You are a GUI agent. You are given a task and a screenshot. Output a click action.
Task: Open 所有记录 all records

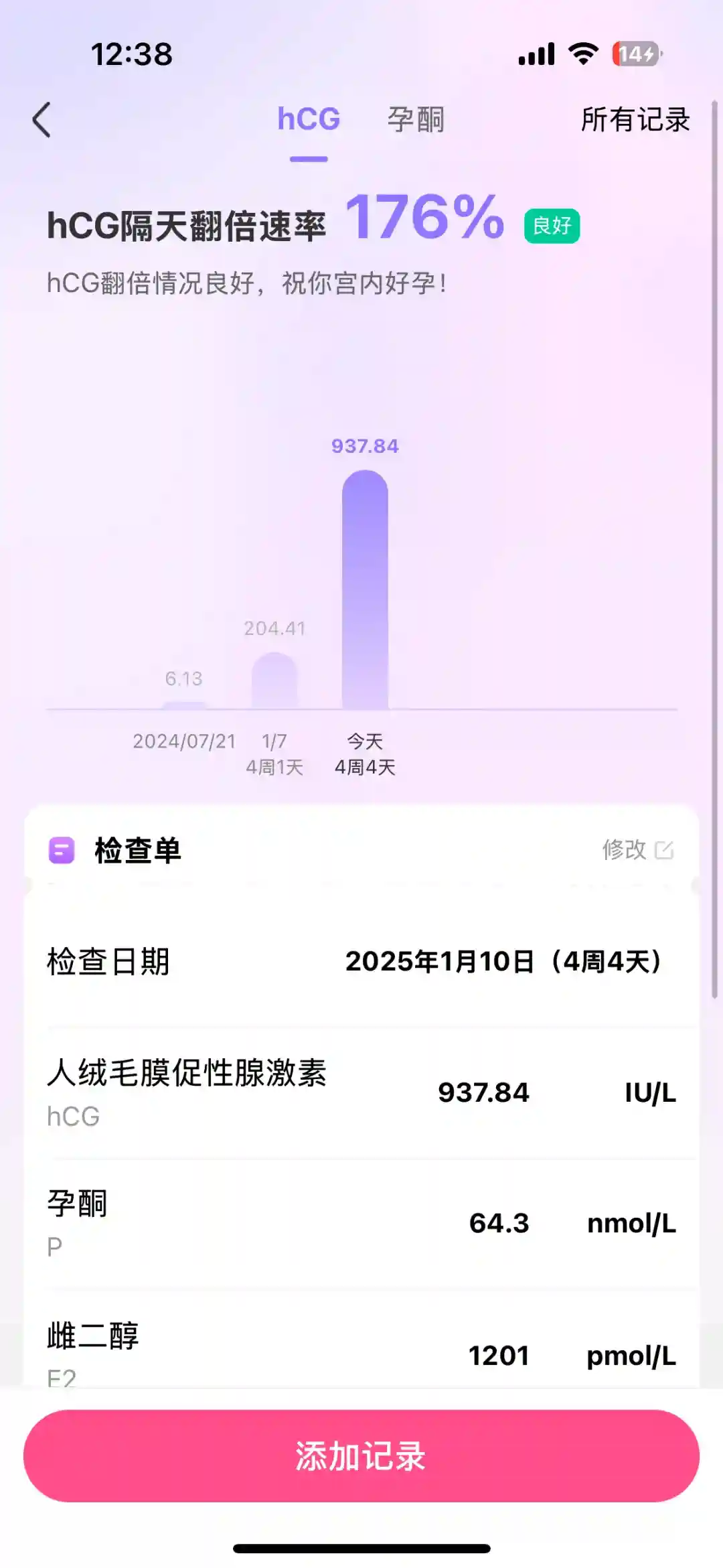tap(635, 121)
